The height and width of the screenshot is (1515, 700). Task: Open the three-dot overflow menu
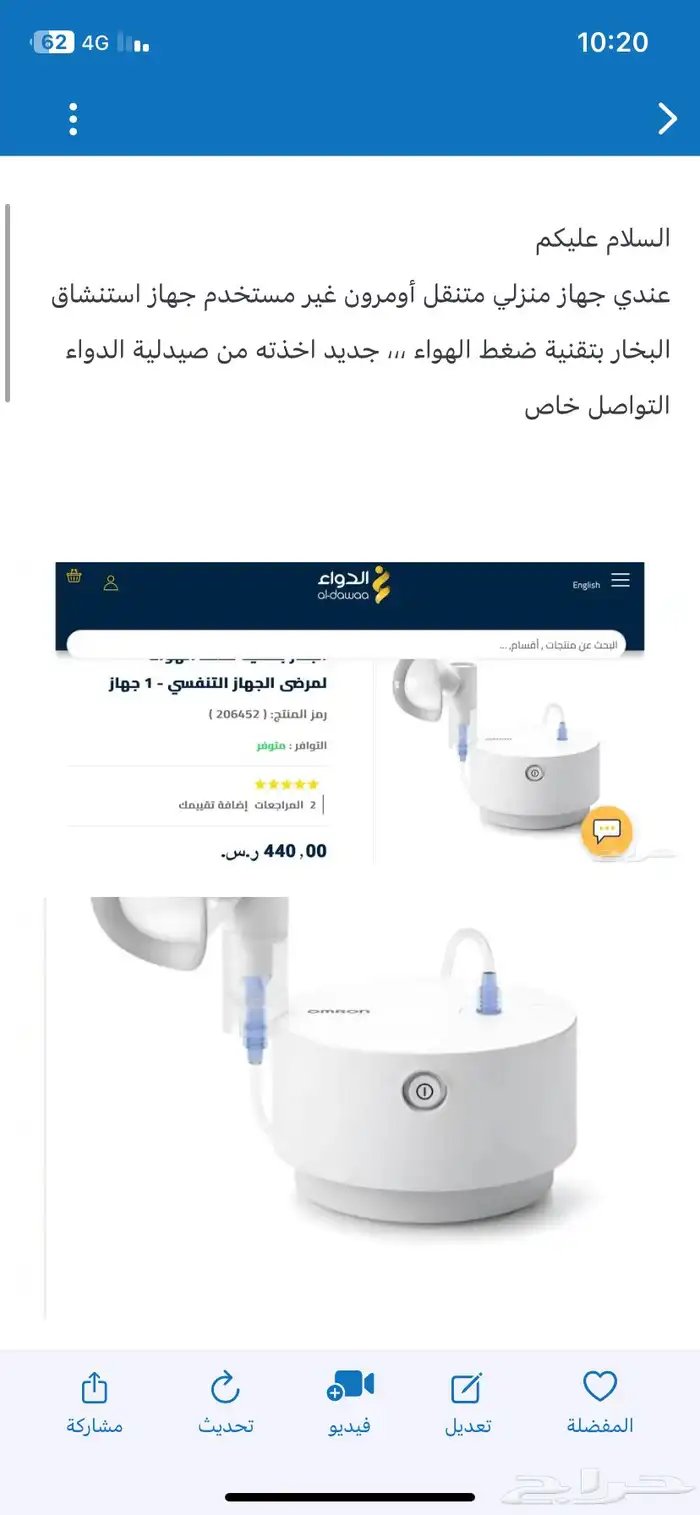[x=73, y=119]
